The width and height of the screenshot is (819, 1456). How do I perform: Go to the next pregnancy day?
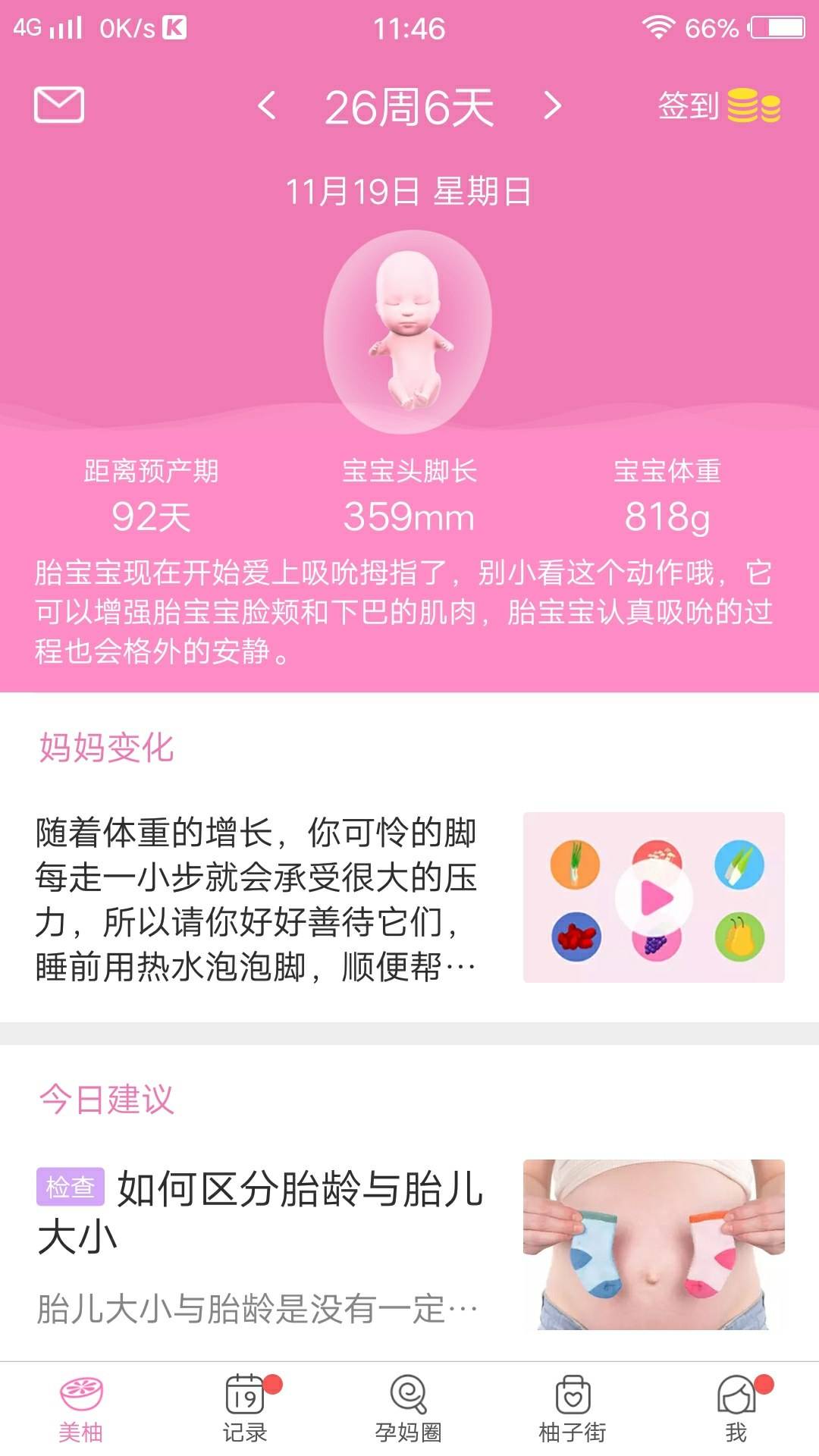(x=553, y=106)
